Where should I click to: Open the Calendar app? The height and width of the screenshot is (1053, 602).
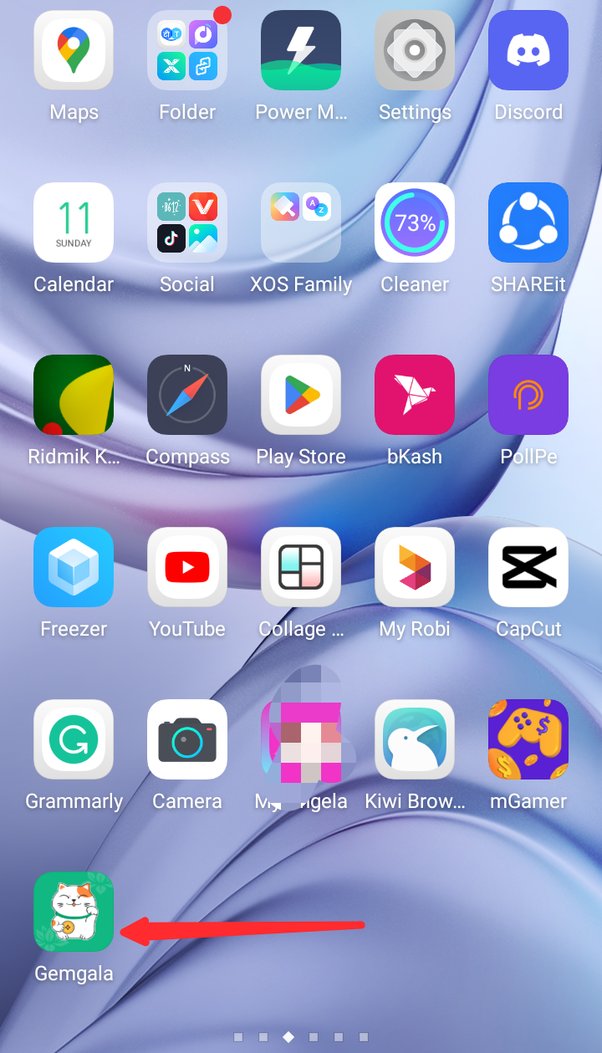73,223
